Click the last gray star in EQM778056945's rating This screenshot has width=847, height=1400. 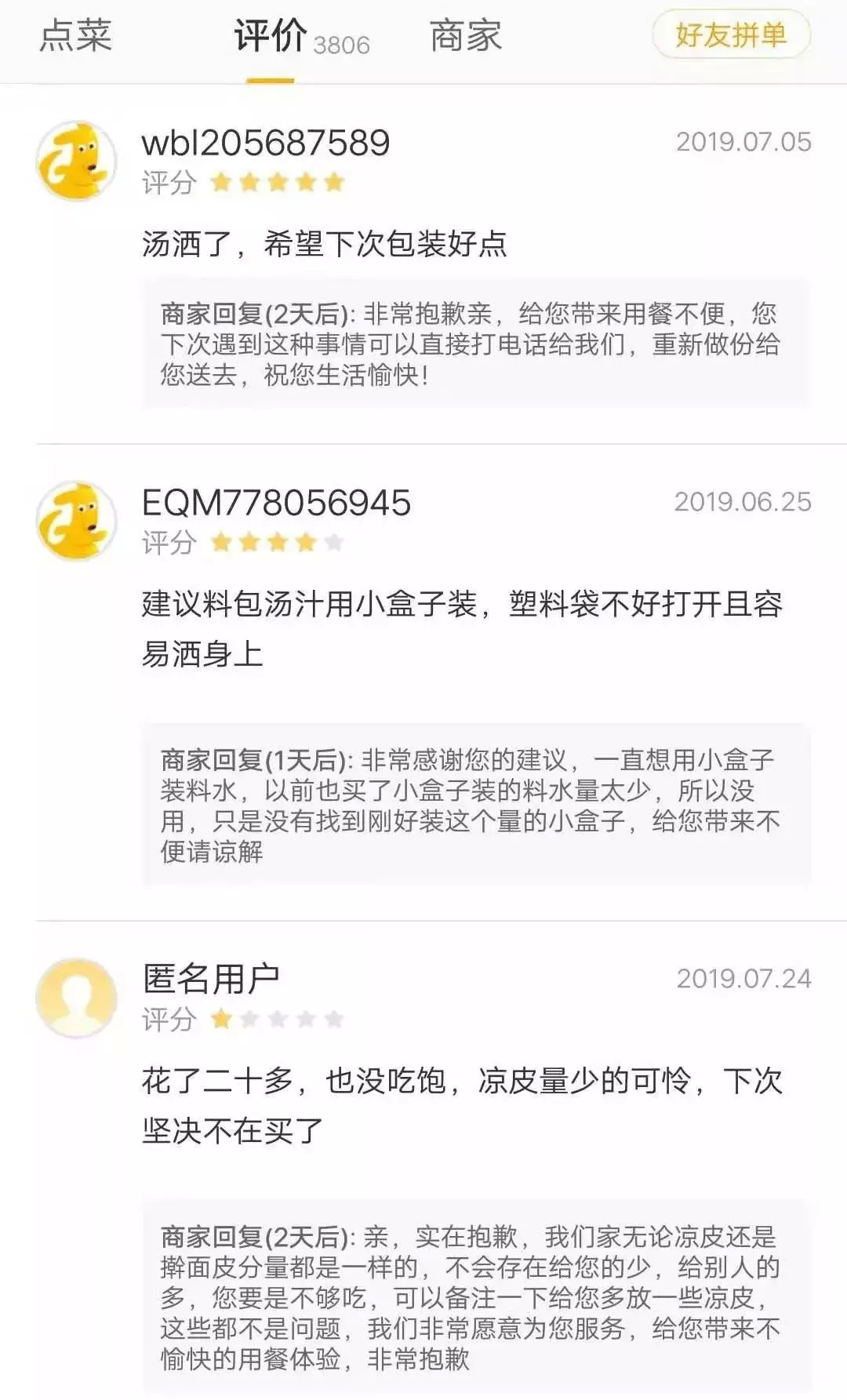333,541
